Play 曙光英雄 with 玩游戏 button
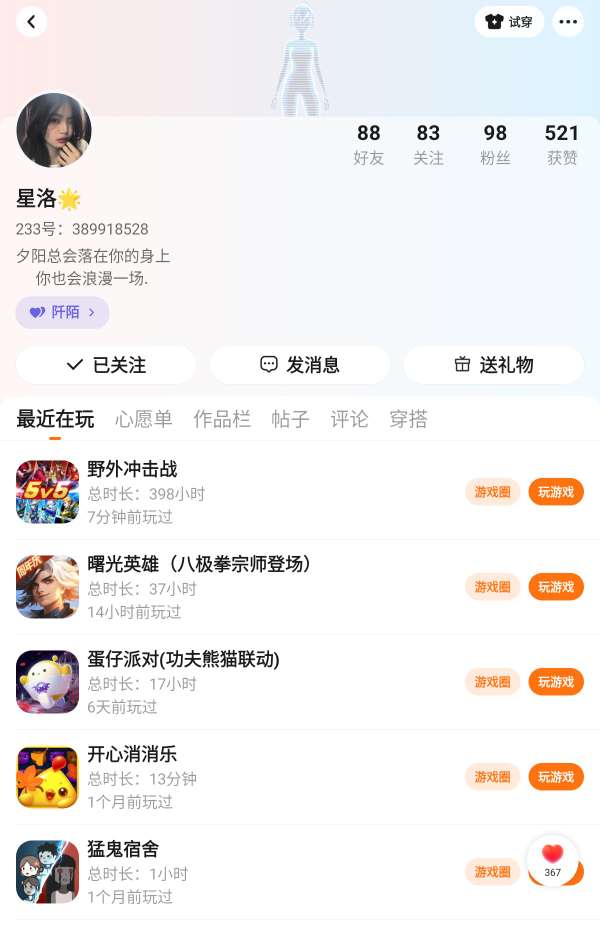 click(556, 587)
